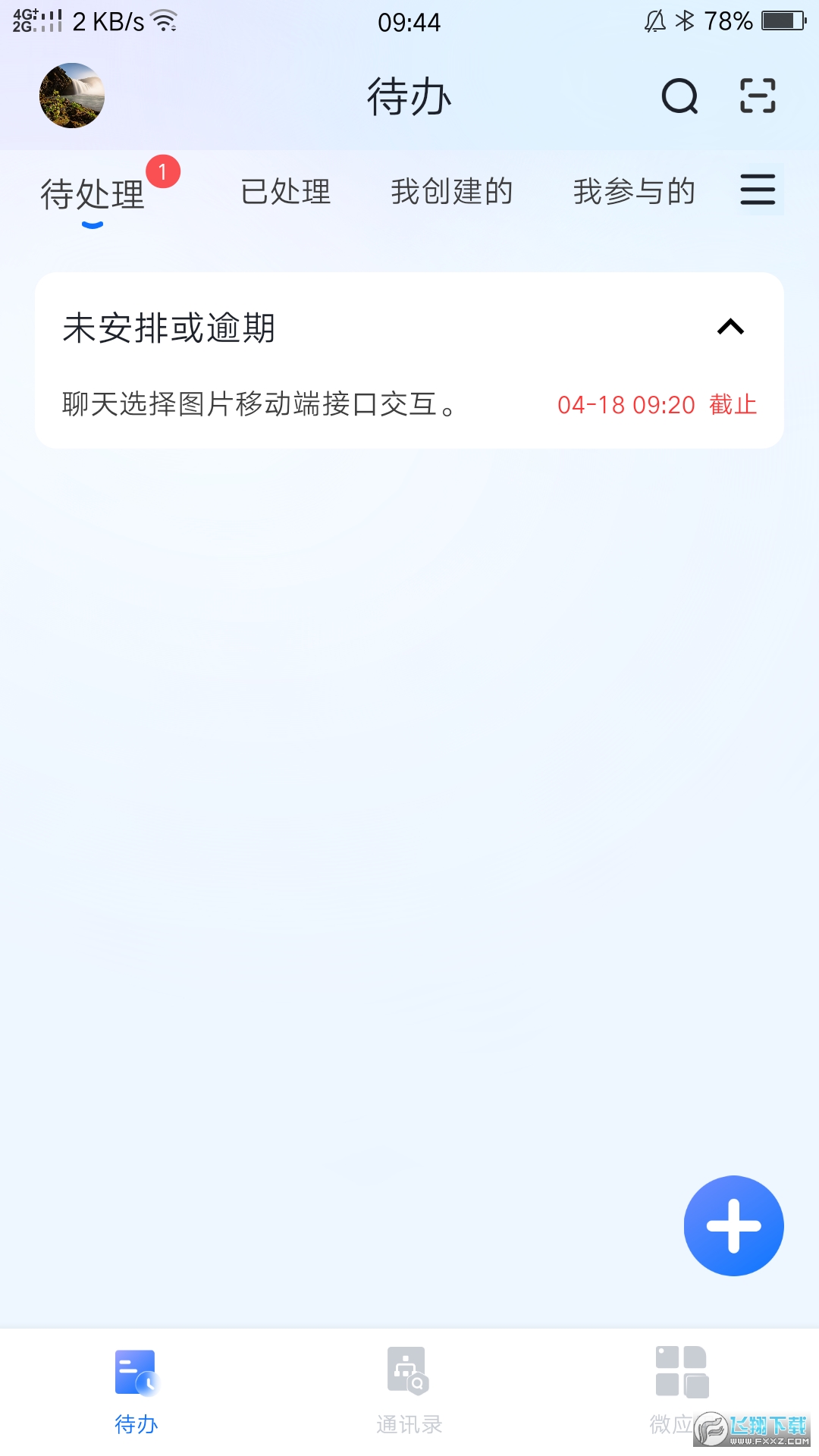This screenshot has width=819, height=1456.
Task: Tap the blue plus button to create task
Action: click(733, 1225)
